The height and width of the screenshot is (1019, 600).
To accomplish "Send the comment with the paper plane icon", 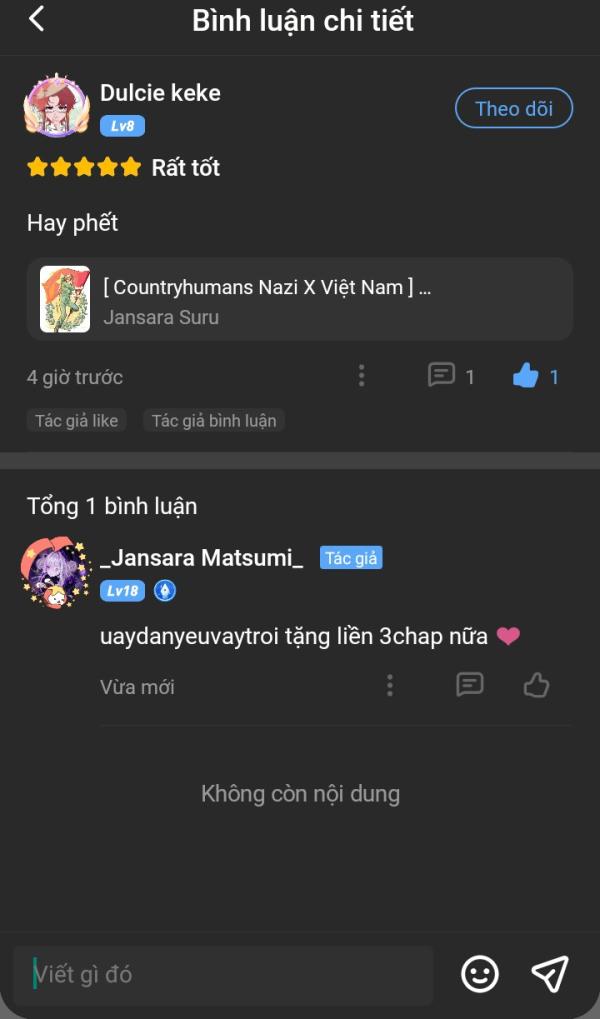I will 550,974.
